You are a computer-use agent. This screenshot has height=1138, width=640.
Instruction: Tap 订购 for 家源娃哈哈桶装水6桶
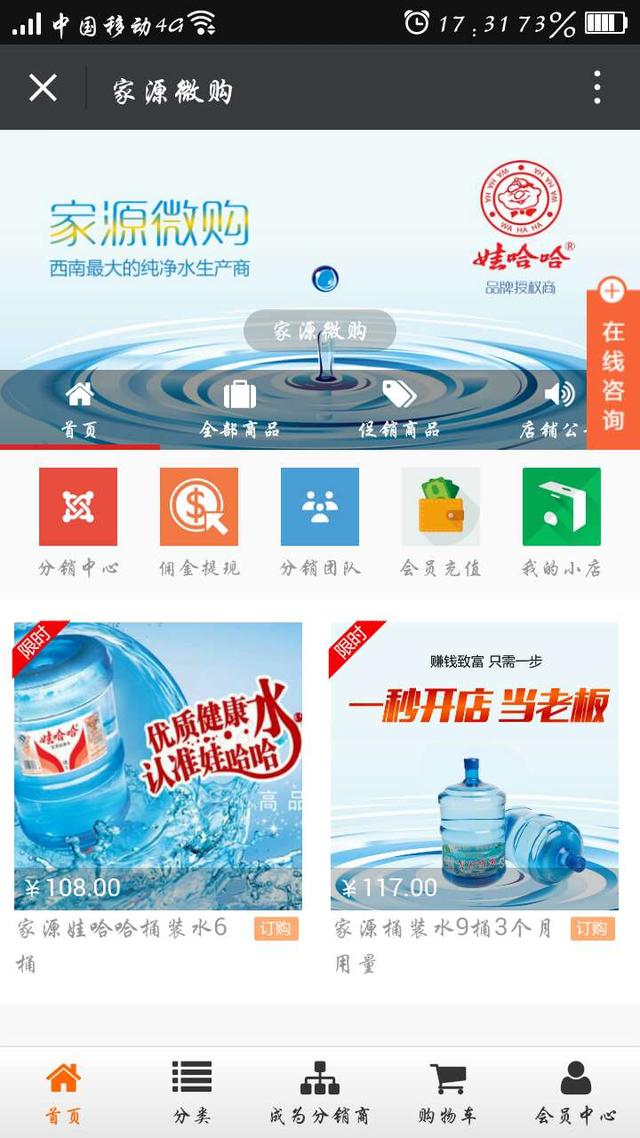[276, 929]
